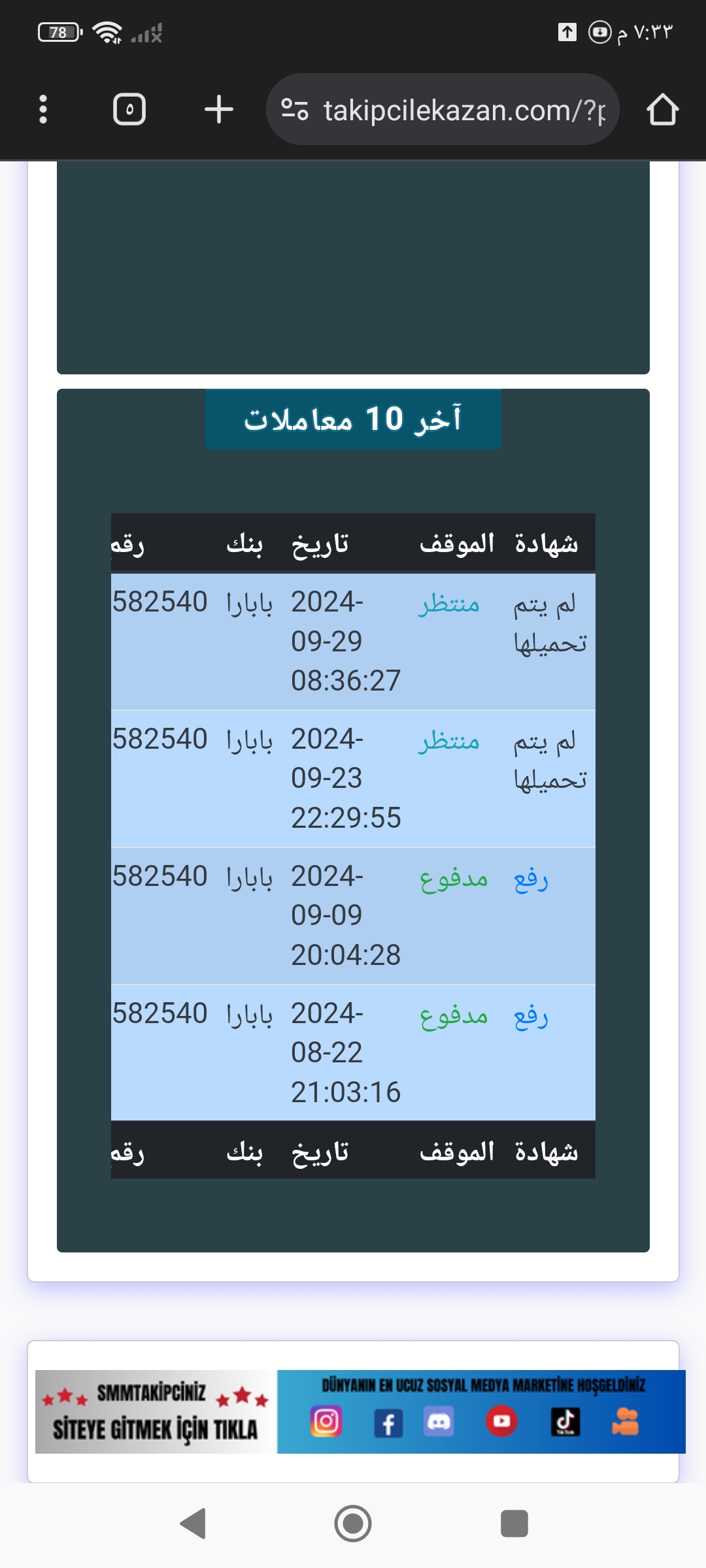
Task: Tap the رفع link for 2024-08-22 transaction
Action: [x=531, y=1017]
